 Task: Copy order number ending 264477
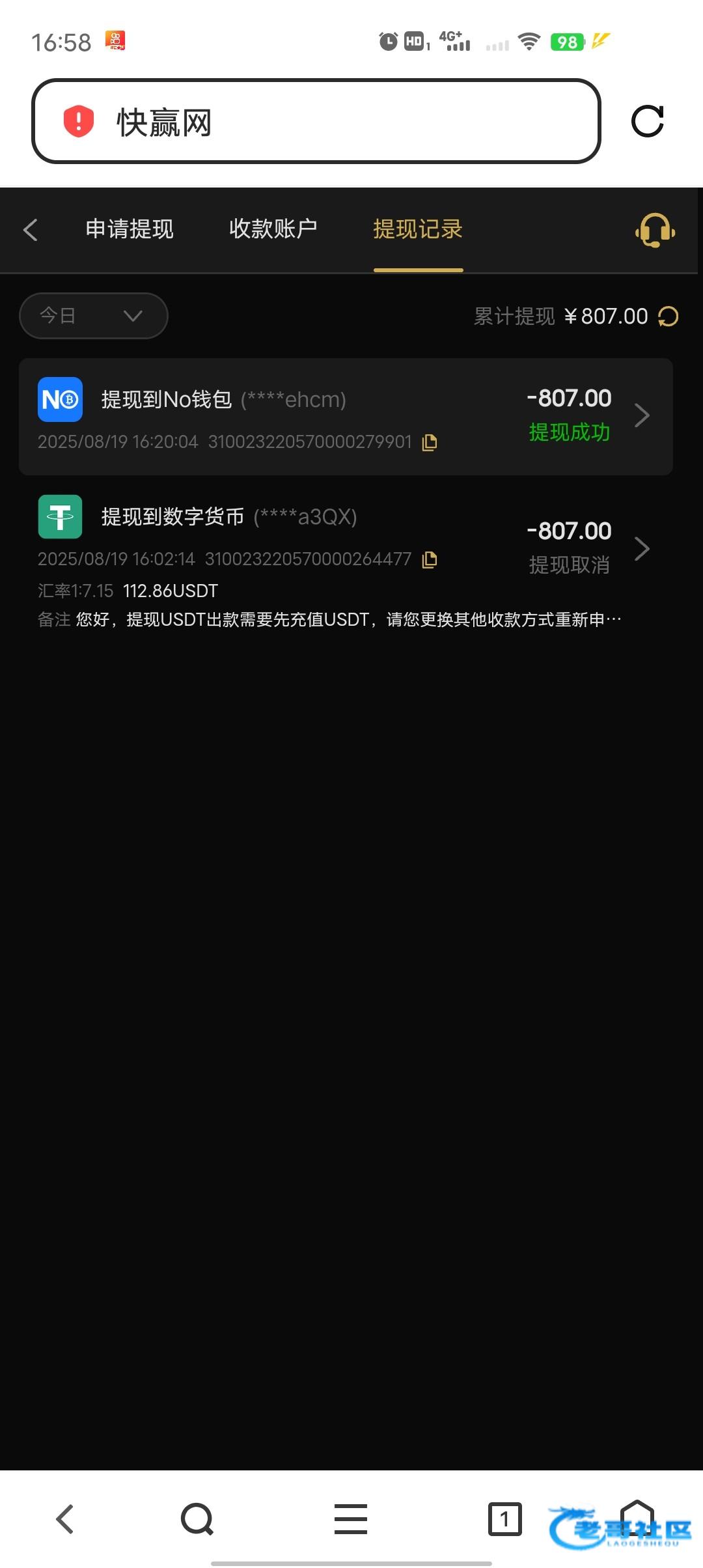point(430,560)
